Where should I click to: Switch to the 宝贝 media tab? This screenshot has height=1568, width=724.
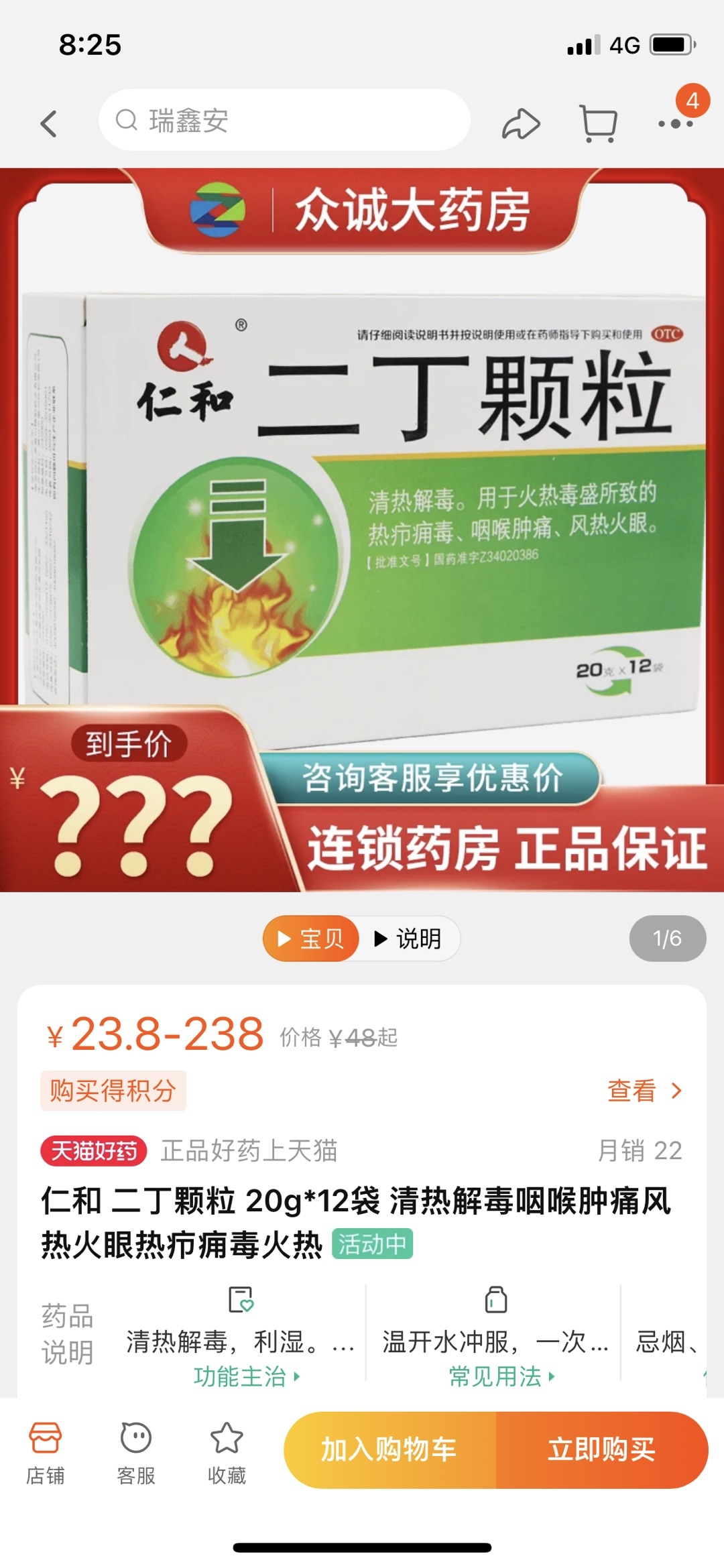311,939
